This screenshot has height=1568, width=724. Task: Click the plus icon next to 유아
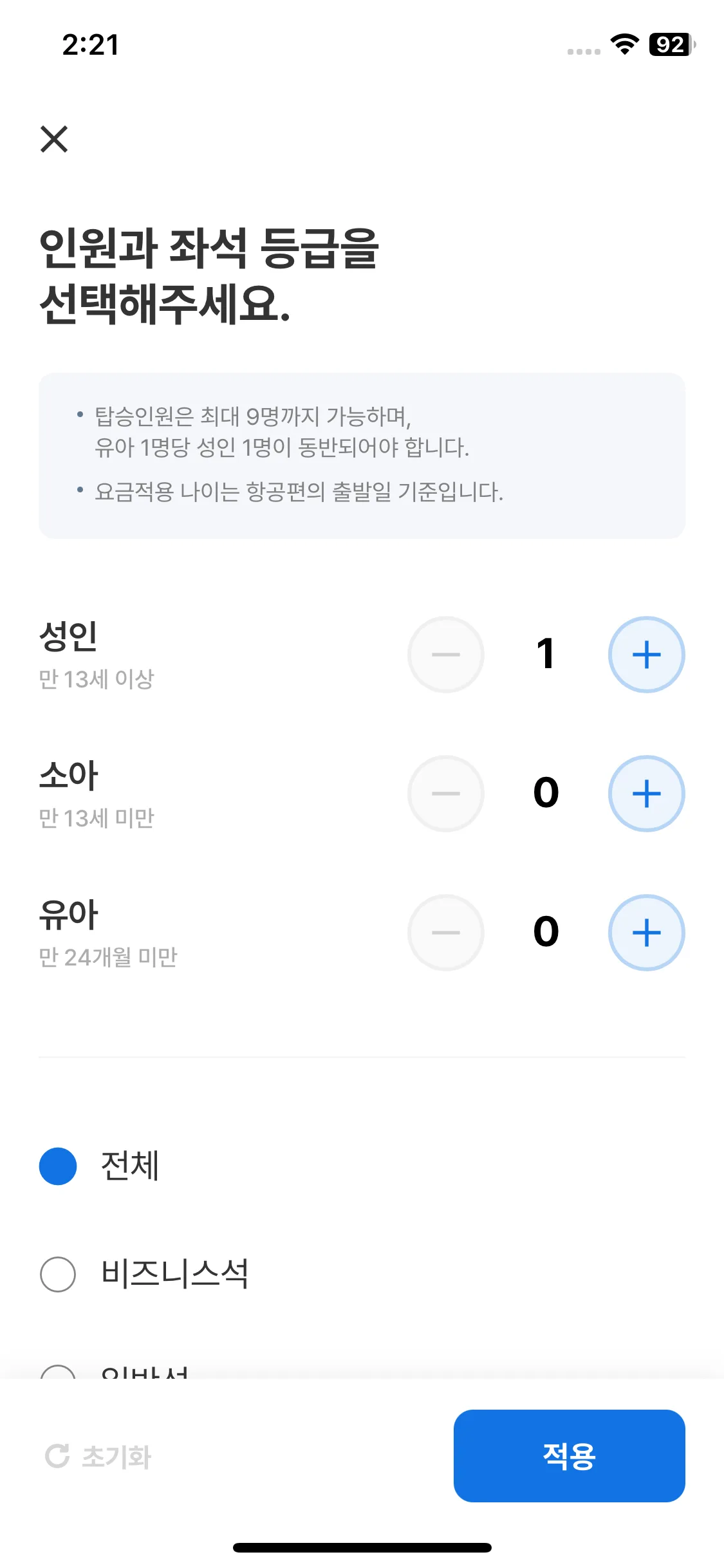(x=646, y=932)
